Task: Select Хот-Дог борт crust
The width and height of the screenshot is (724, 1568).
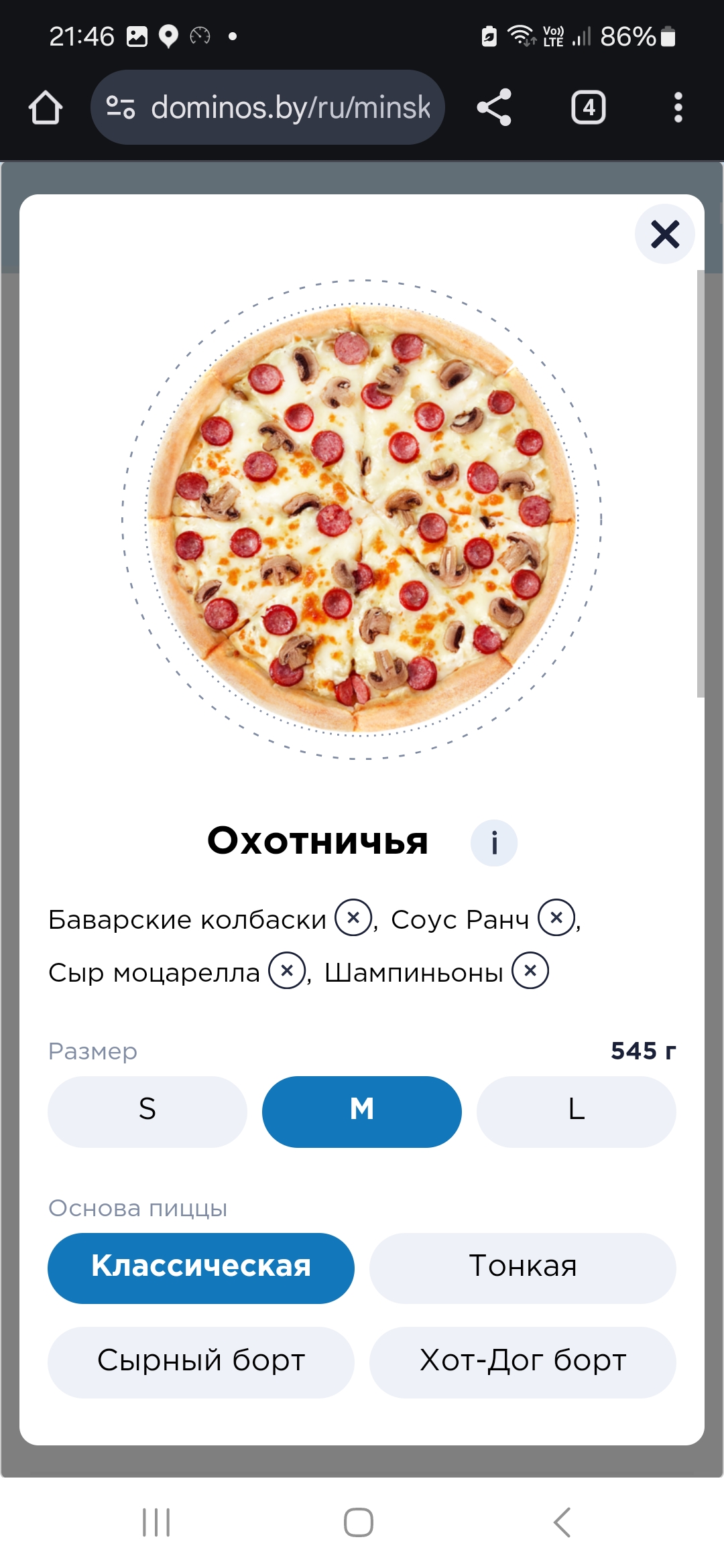Action: 522,1362
